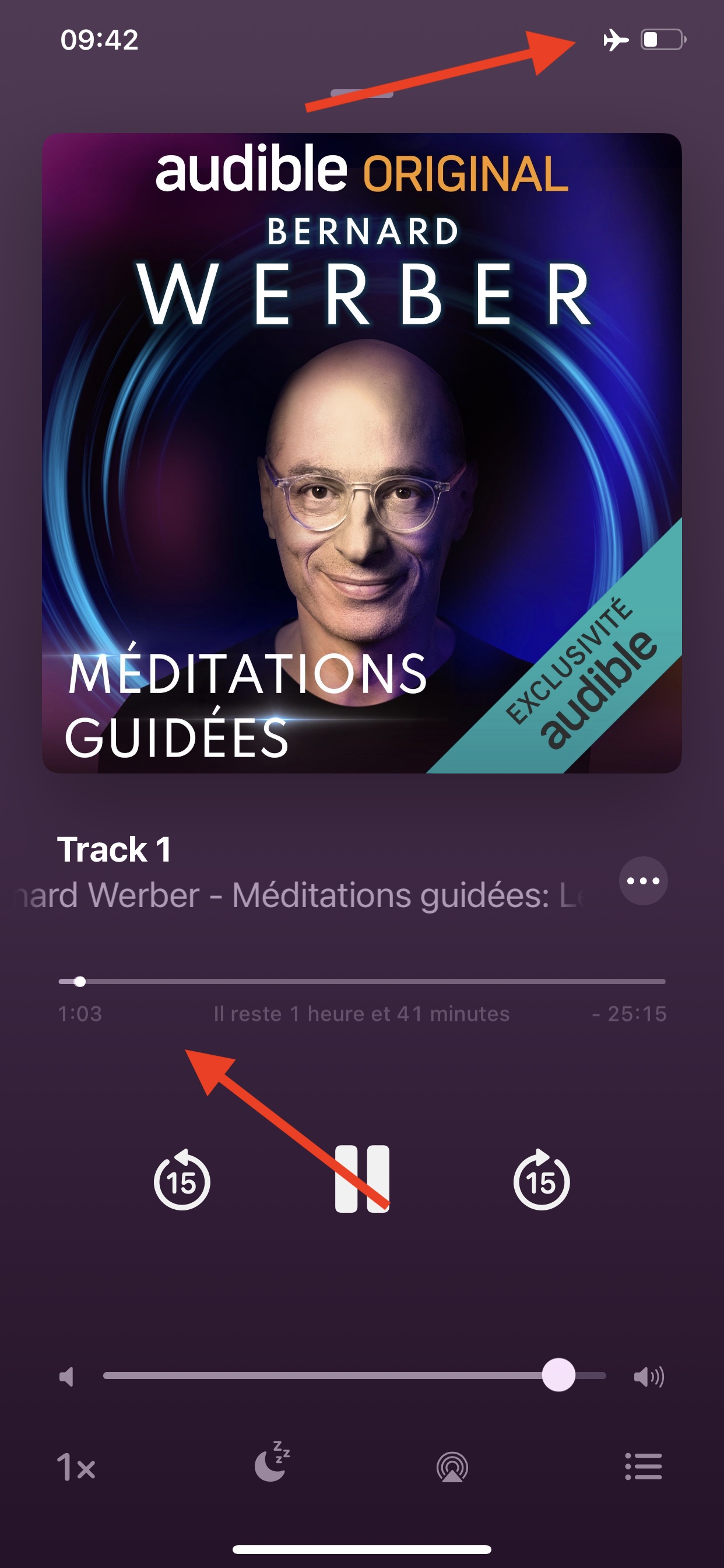
Task: Skip forward 15 seconds
Action: [542, 1179]
